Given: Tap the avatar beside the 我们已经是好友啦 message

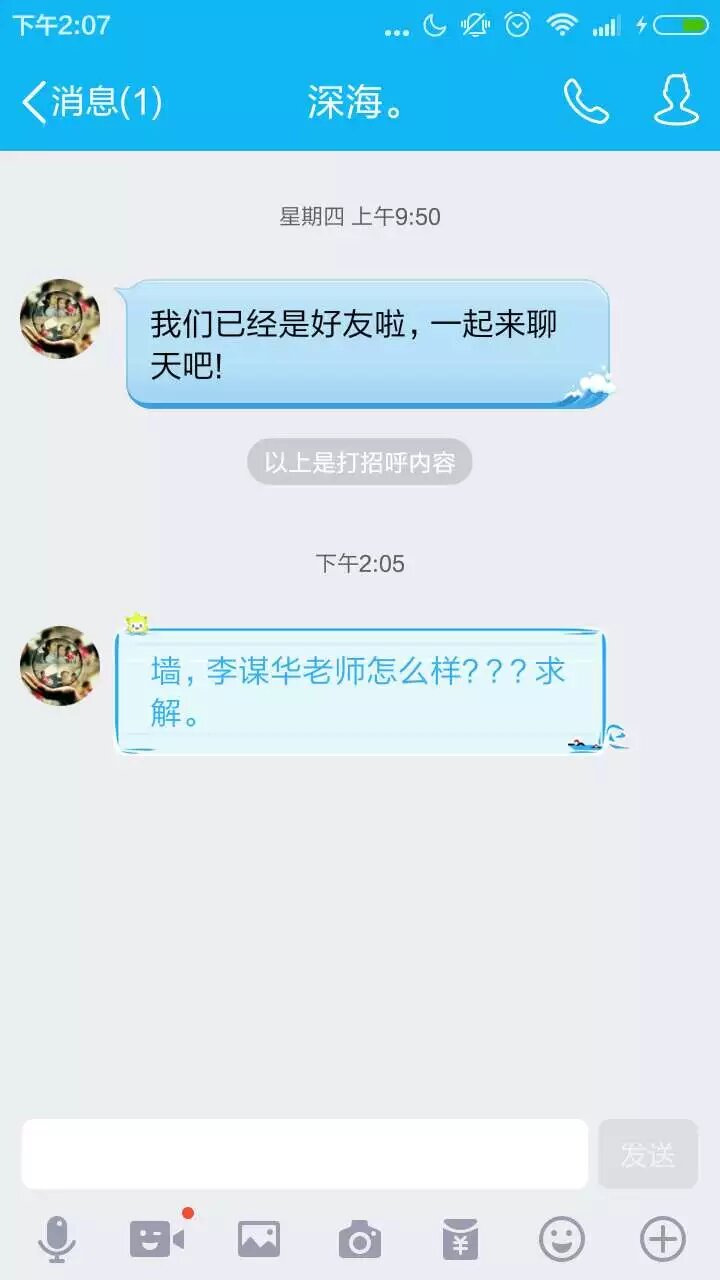Looking at the screenshot, I should (60, 319).
